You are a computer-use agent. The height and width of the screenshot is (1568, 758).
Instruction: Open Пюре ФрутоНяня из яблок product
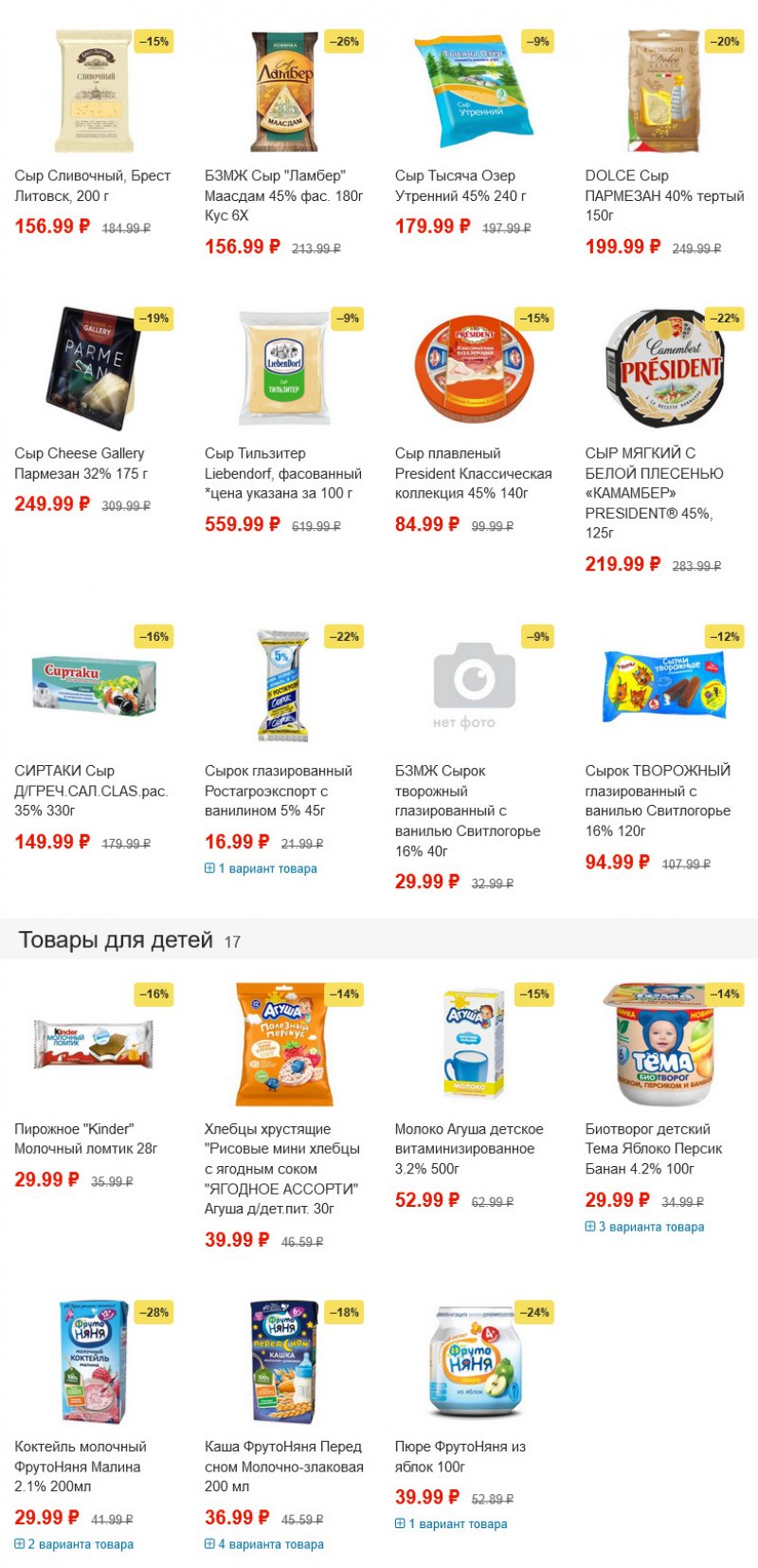(x=460, y=1456)
